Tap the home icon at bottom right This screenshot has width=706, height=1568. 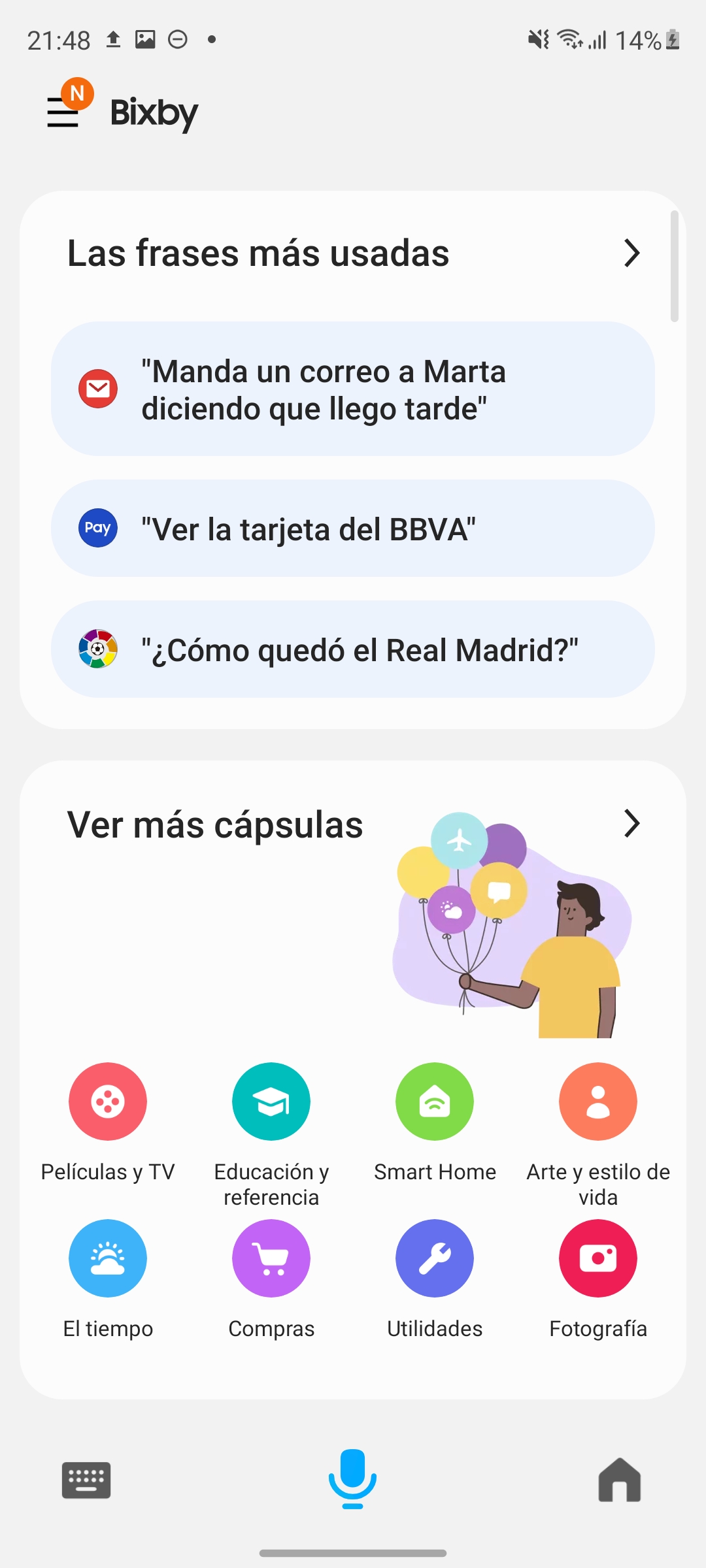619,1480
